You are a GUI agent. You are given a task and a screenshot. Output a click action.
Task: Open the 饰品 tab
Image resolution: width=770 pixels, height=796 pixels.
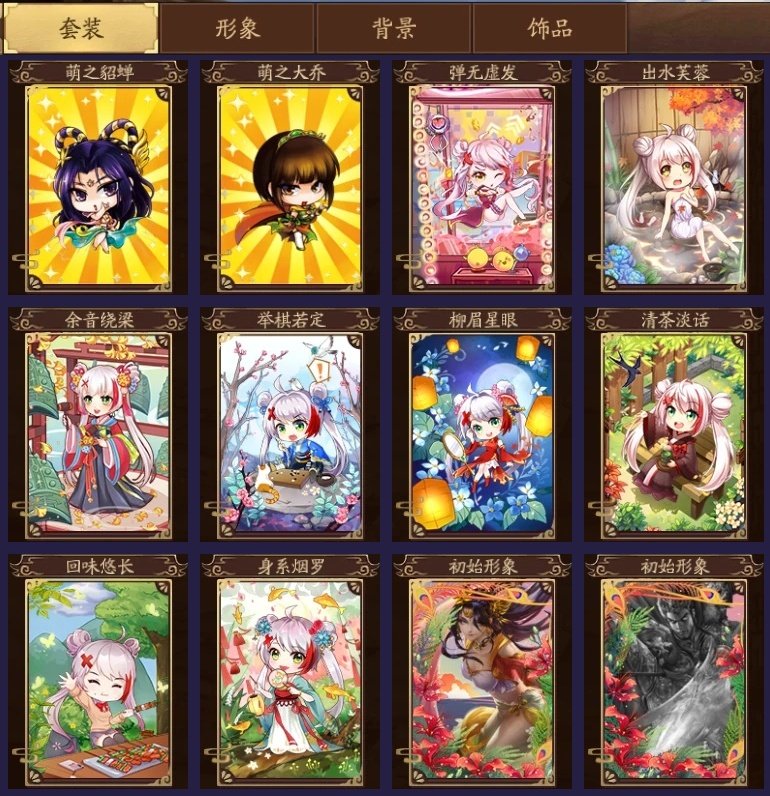(x=549, y=28)
